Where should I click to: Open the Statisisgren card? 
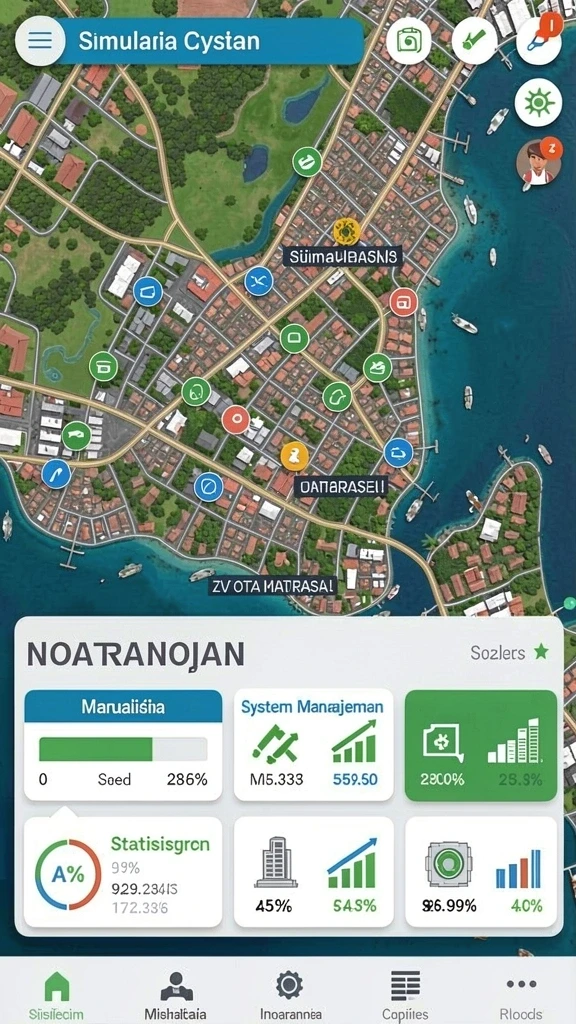pos(123,872)
